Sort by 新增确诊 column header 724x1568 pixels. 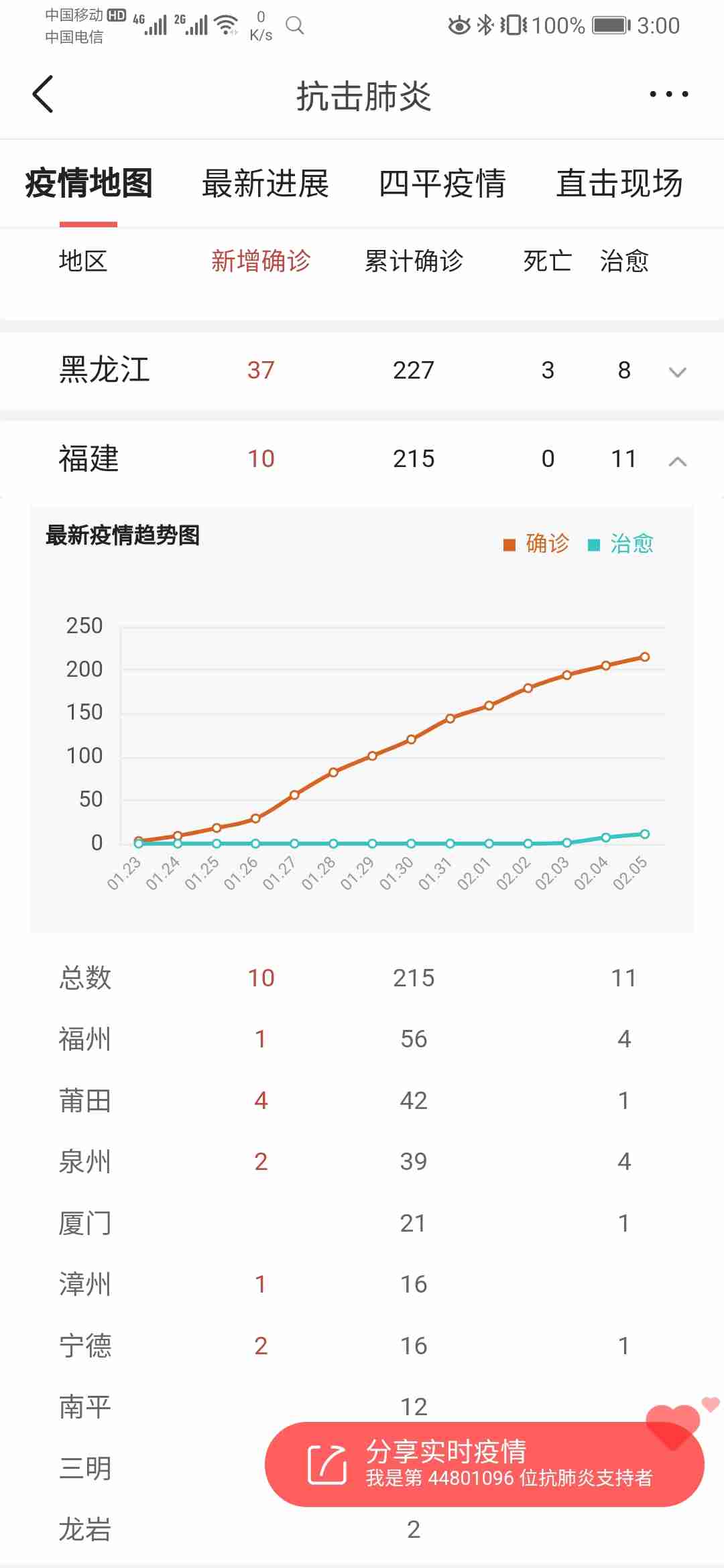click(261, 261)
